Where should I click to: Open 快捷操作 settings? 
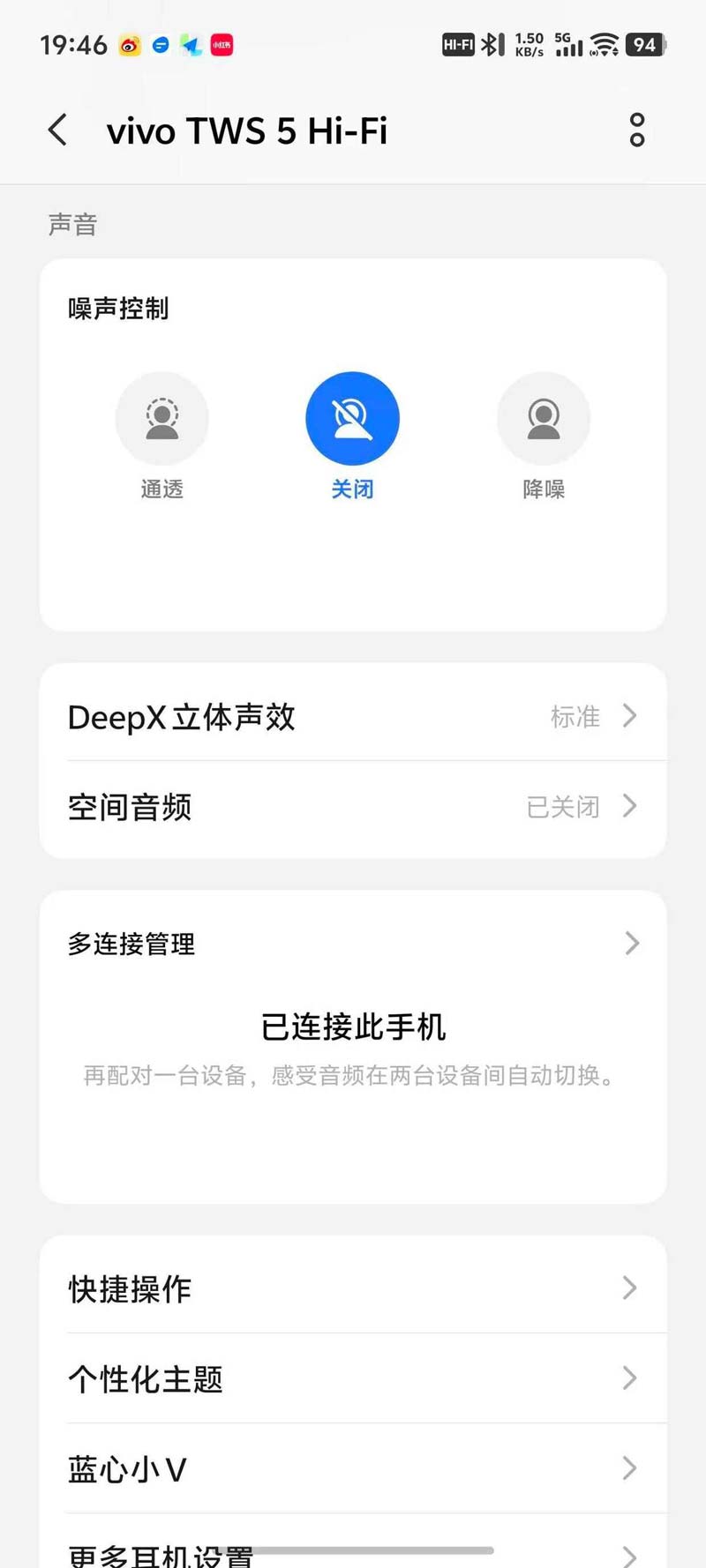[x=353, y=1288]
